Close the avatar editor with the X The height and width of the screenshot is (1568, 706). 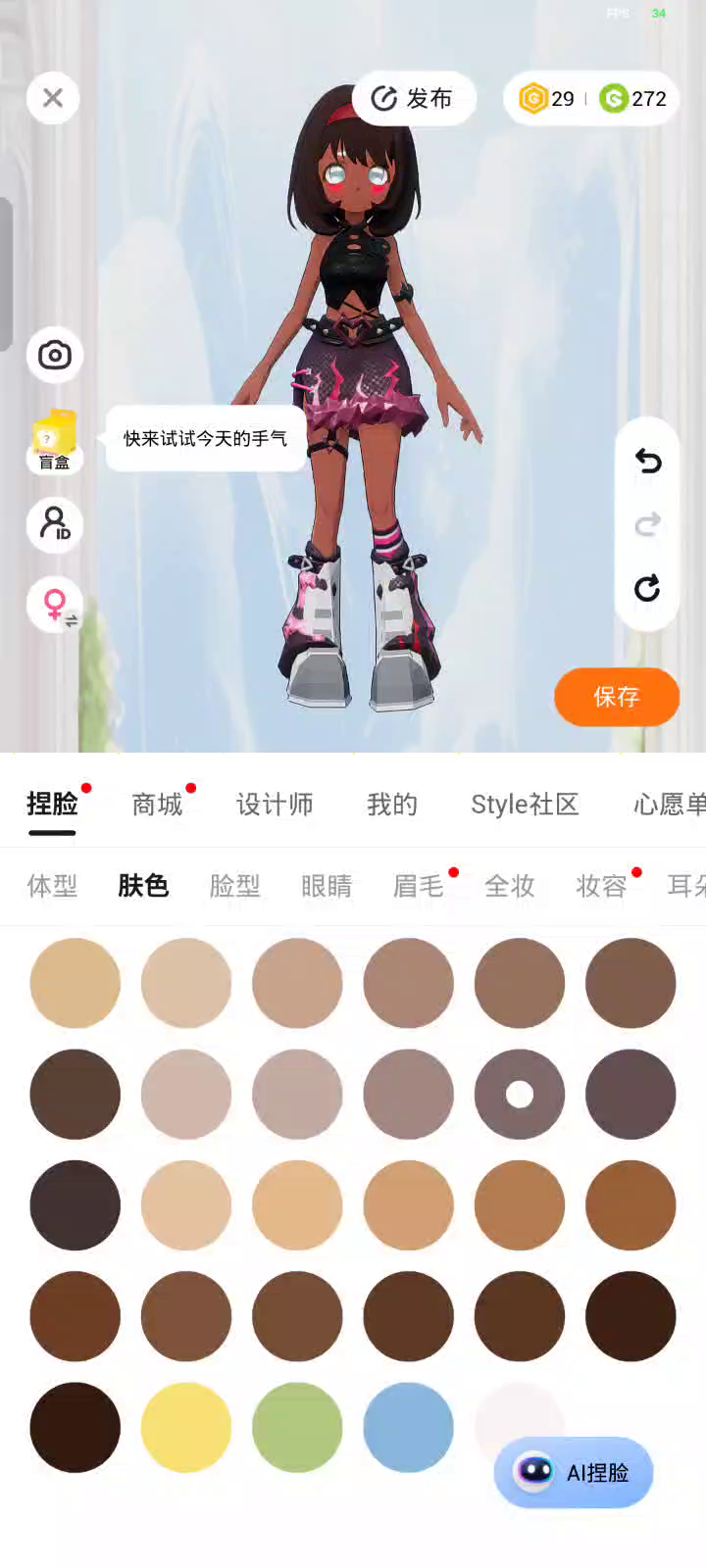point(53,98)
